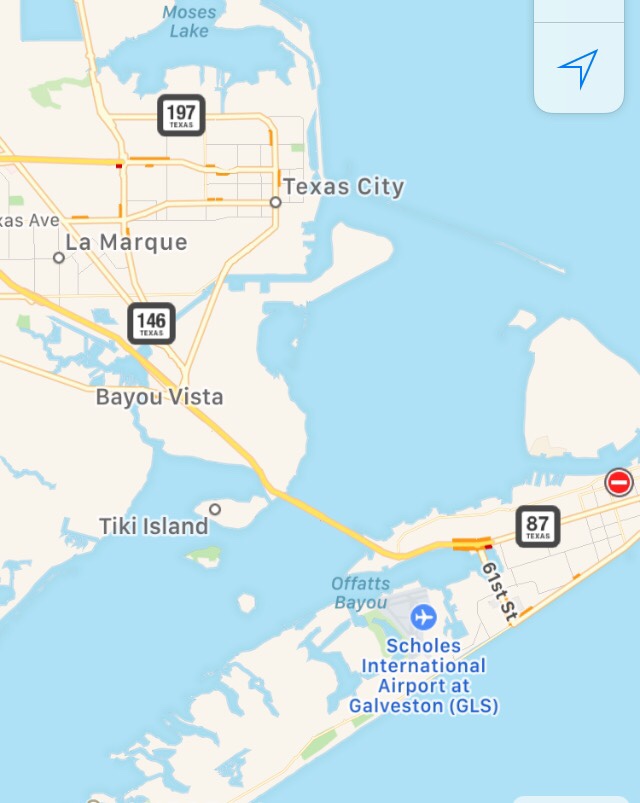Center the map on current location
Viewport: 640px width, 803px height.
(578, 68)
